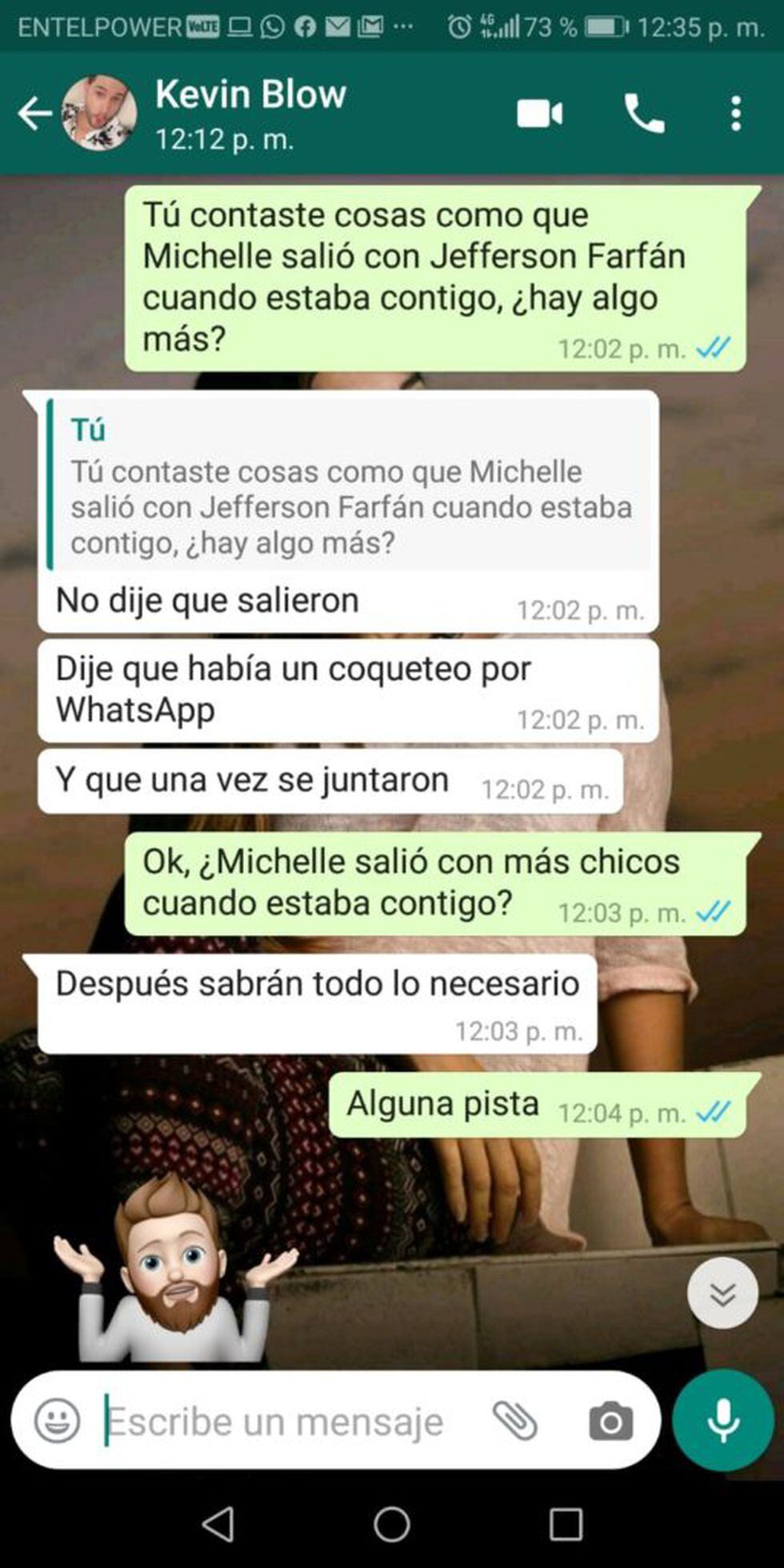Tap the microphone to record a voice message
This screenshot has width=784, height=1568.
pos(723,1420)
